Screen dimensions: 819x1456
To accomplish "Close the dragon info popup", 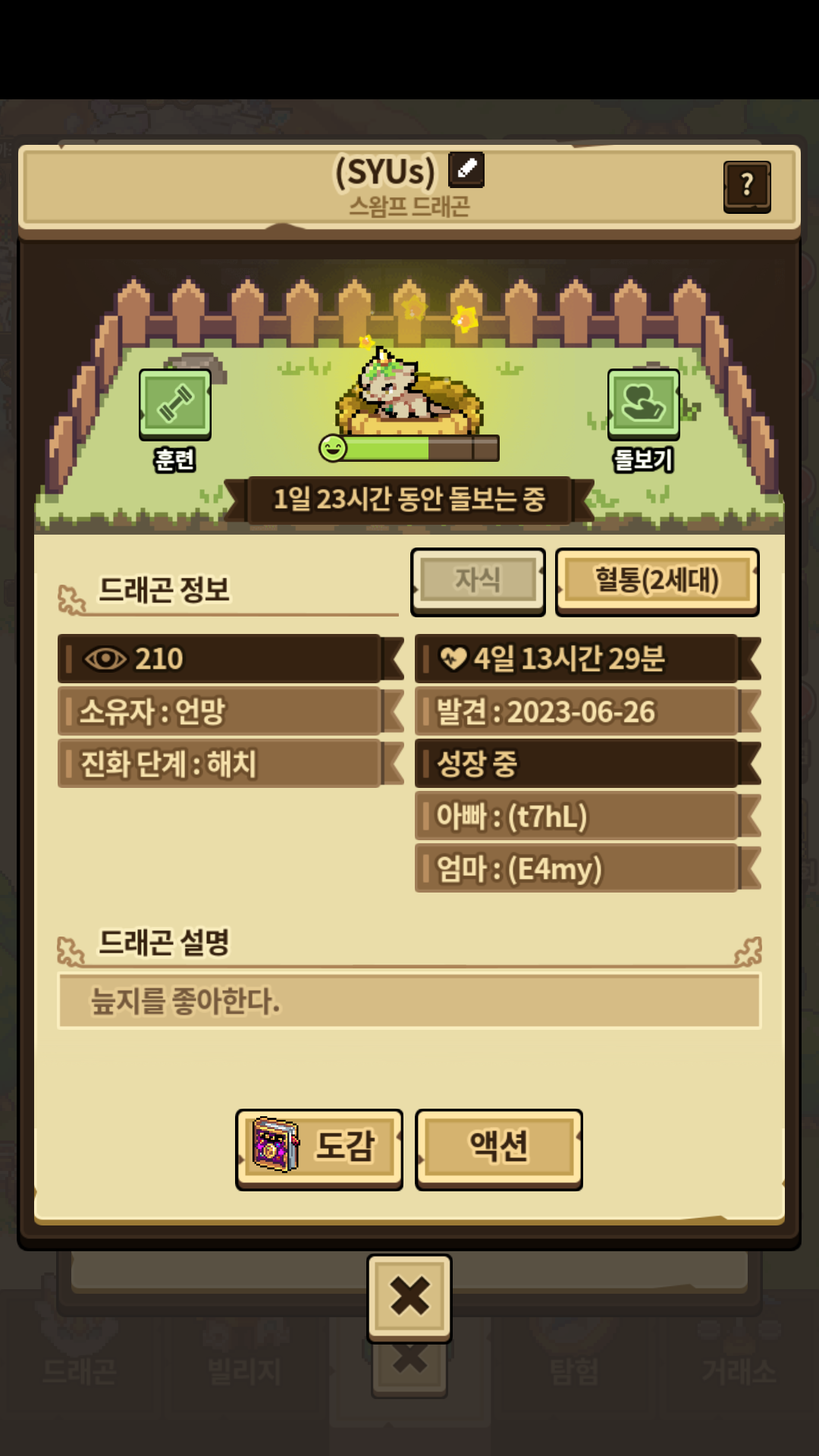I will (x=409, y=1296).
